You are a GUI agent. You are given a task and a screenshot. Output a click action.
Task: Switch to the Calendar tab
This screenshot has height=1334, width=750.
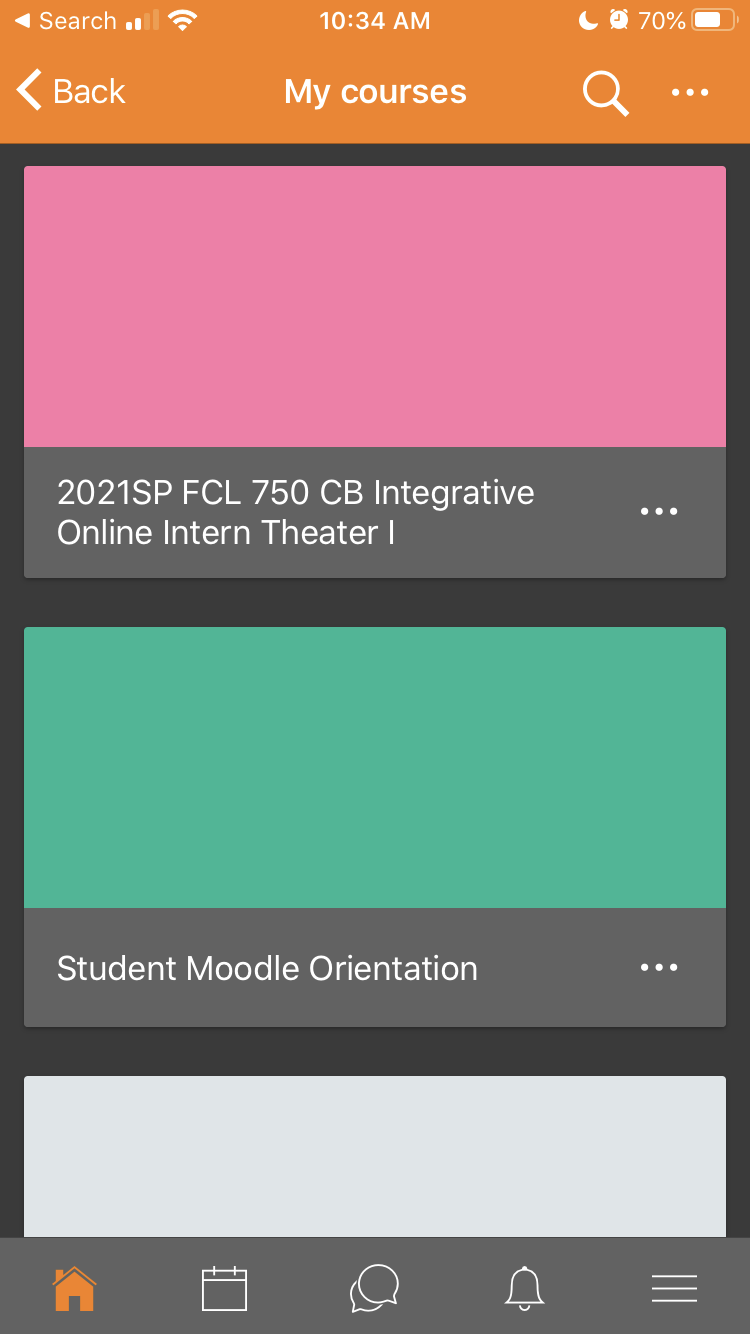pos(224,1288)
